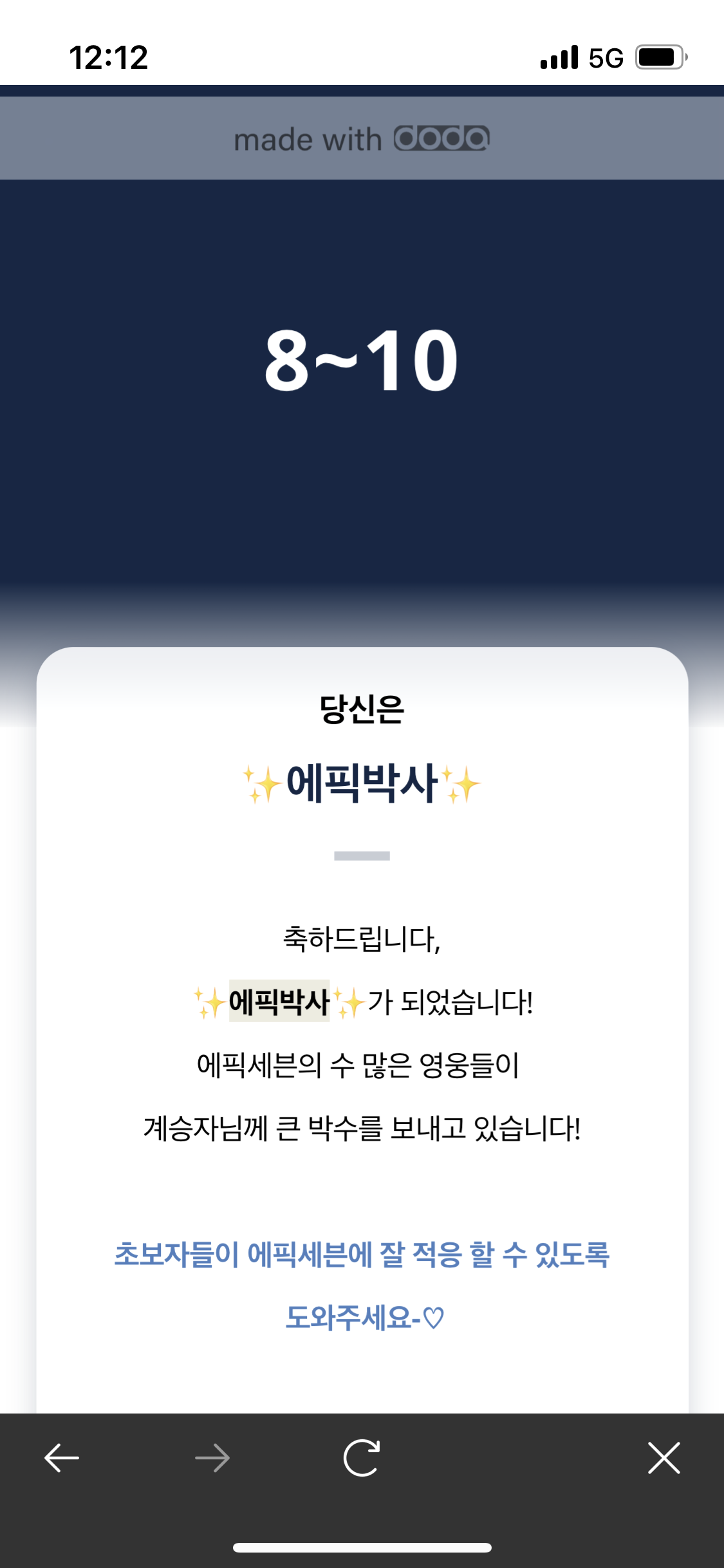Go back to the previous page
The image size is (724, 1568).
(x=62, y=1458)
